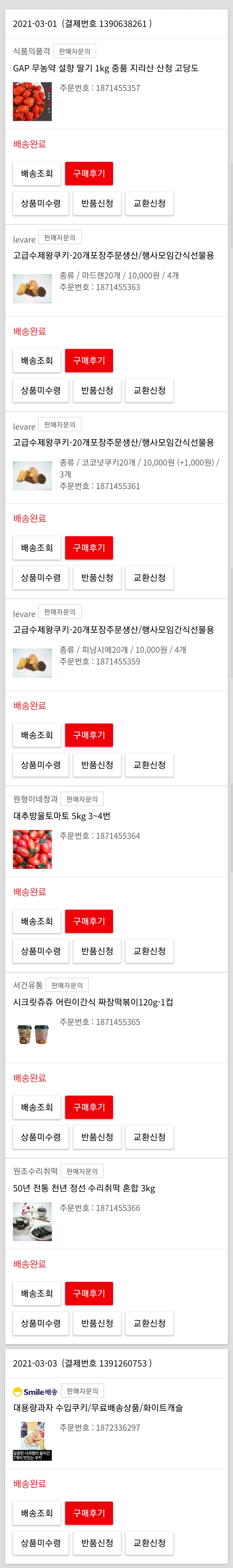233x1568 pixels.
Task: Check 배송조회 for the 피낭시에20개 order
Action: (37, 735)
